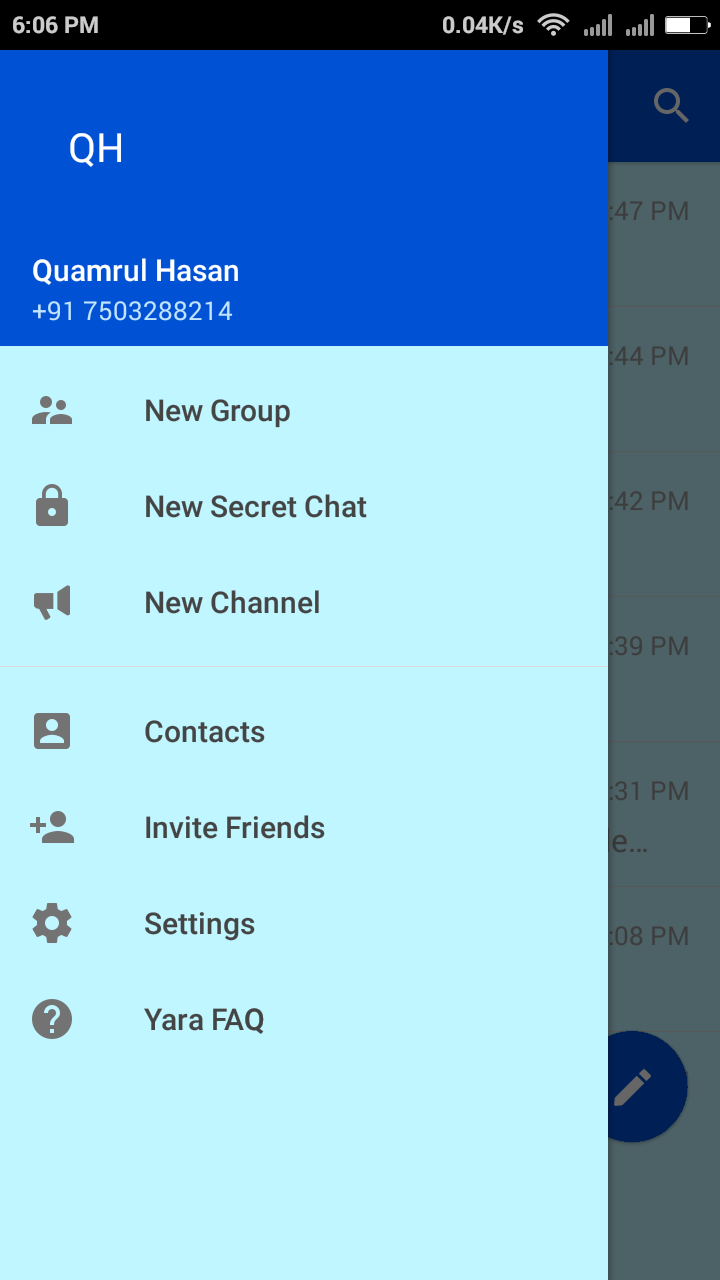The height and width of the screenshot is (1280, 720).
Task: Select New Channel in the drawer
Action: [232, 602]
